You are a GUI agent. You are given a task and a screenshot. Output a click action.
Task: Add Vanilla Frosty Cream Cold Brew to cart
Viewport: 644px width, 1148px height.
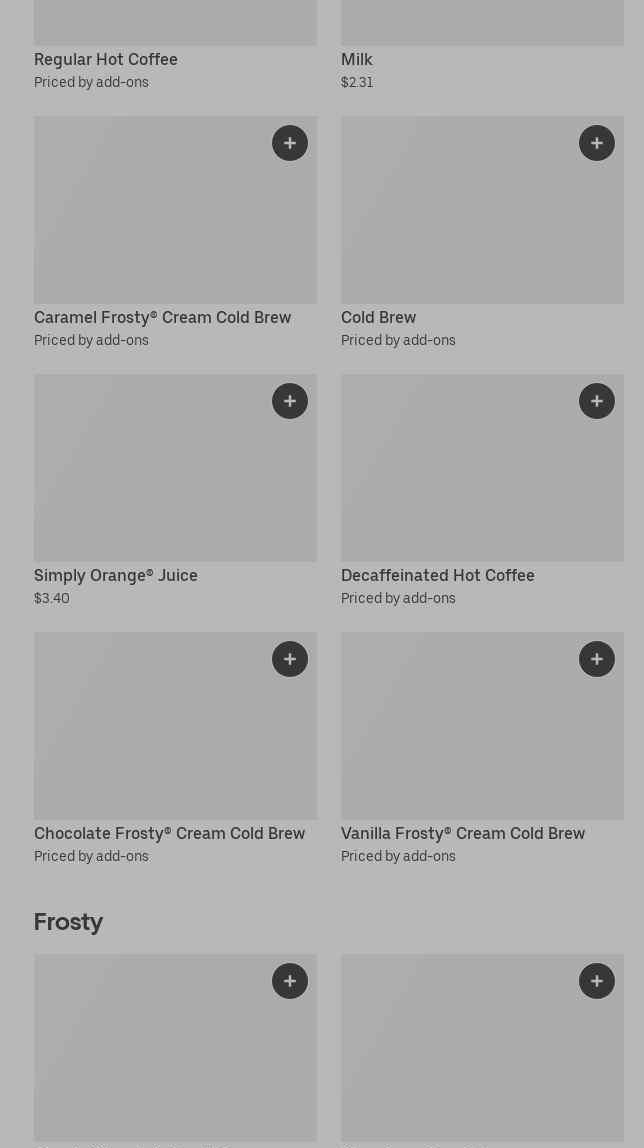[597, 659]
